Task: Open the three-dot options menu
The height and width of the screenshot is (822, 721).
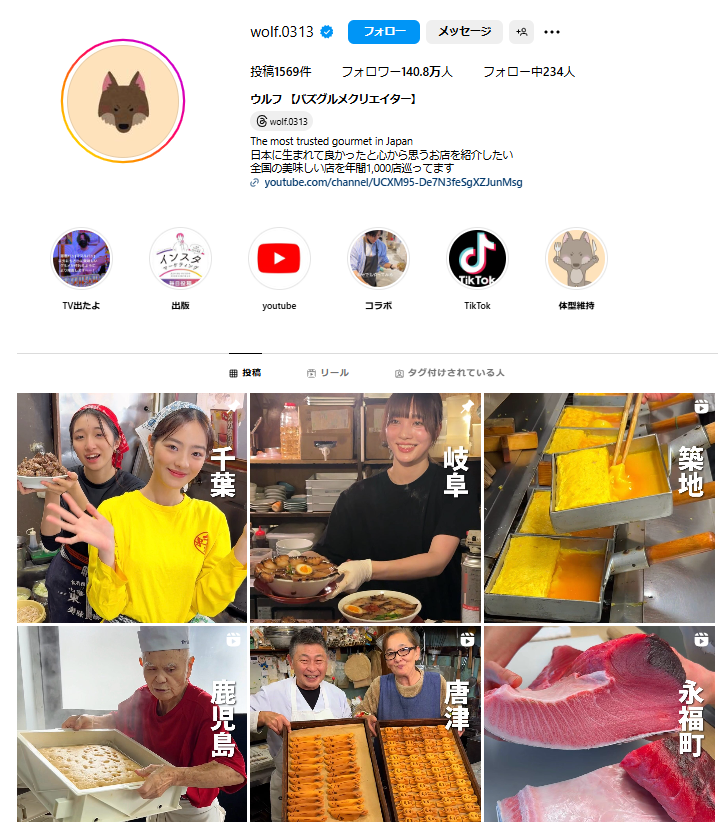Action: [x=552, y=32]
